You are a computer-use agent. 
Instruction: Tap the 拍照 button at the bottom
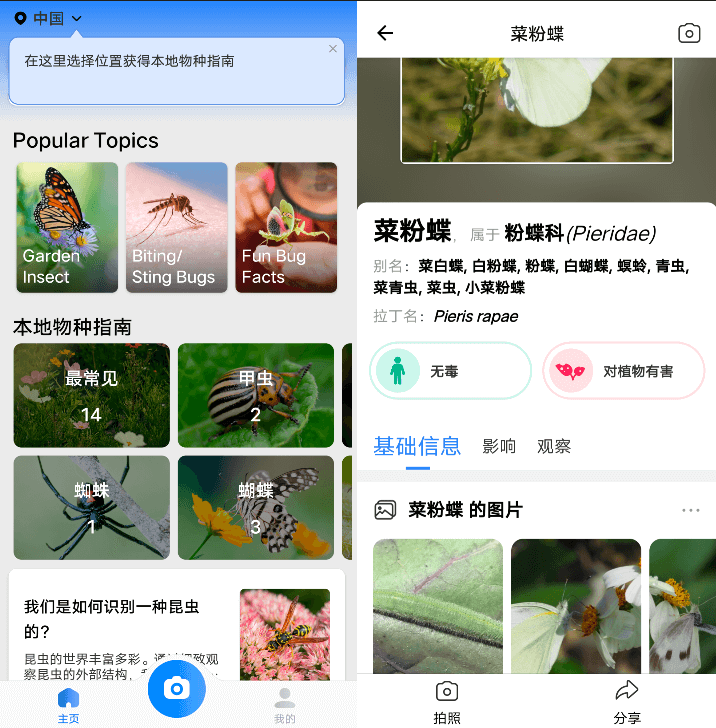(x=447, y=702)
